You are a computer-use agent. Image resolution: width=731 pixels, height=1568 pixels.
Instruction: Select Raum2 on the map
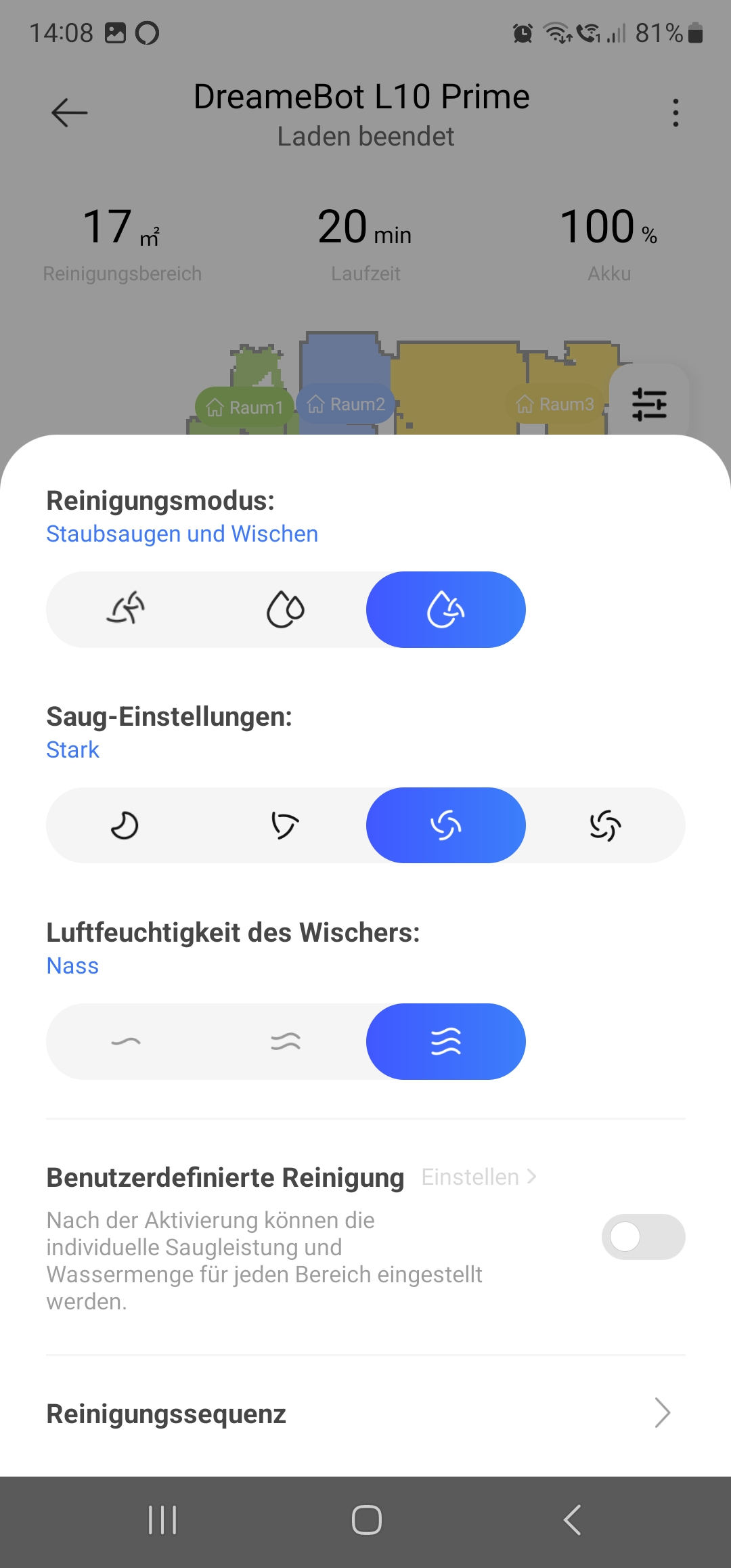pyautogui.click(x=345, y=404)
